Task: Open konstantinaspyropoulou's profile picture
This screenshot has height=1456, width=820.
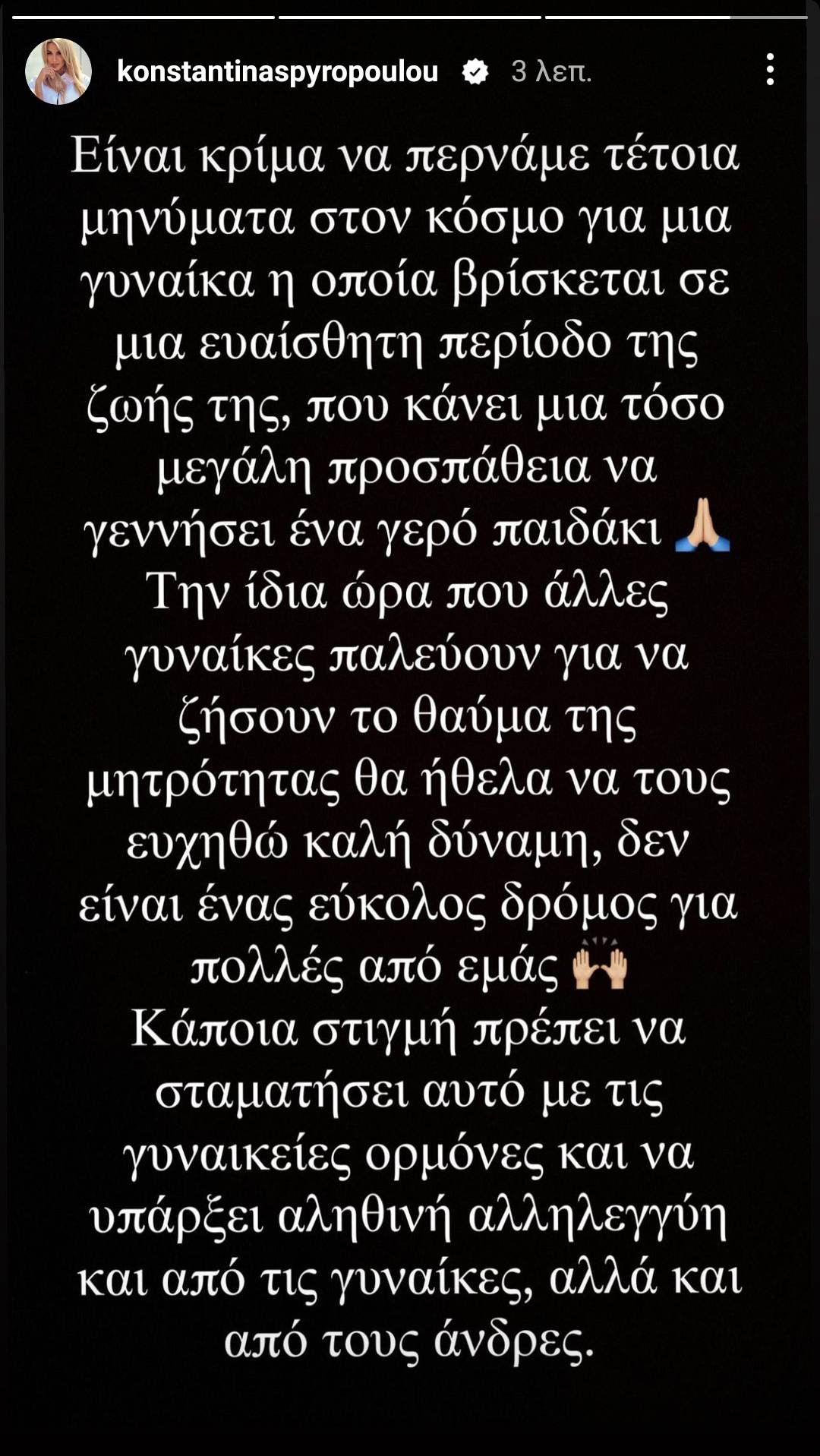Action: 58,71
